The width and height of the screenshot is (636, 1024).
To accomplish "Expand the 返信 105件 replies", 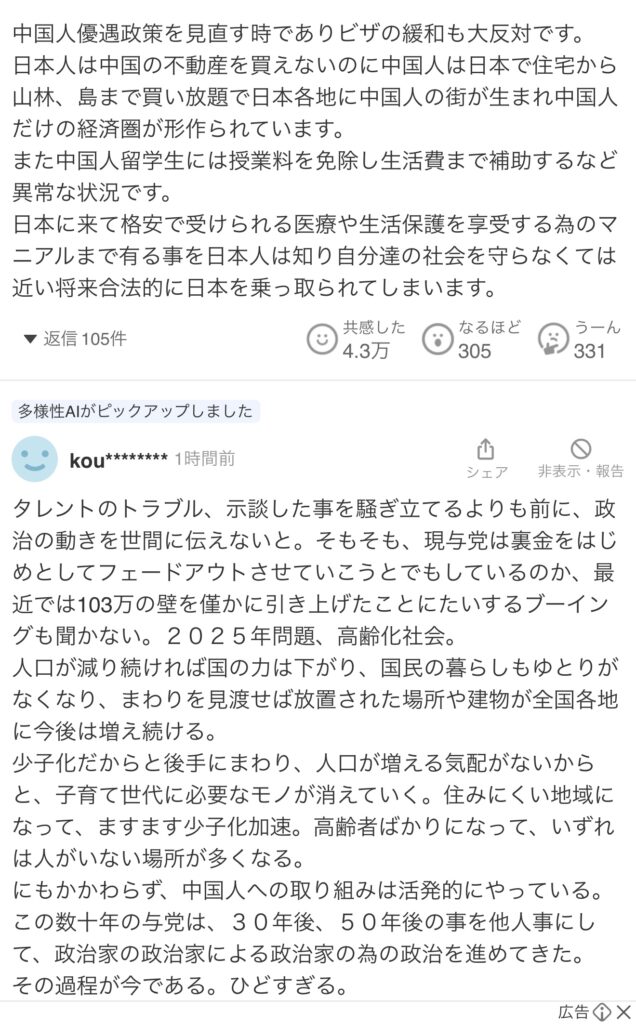I will pos(75,339).
